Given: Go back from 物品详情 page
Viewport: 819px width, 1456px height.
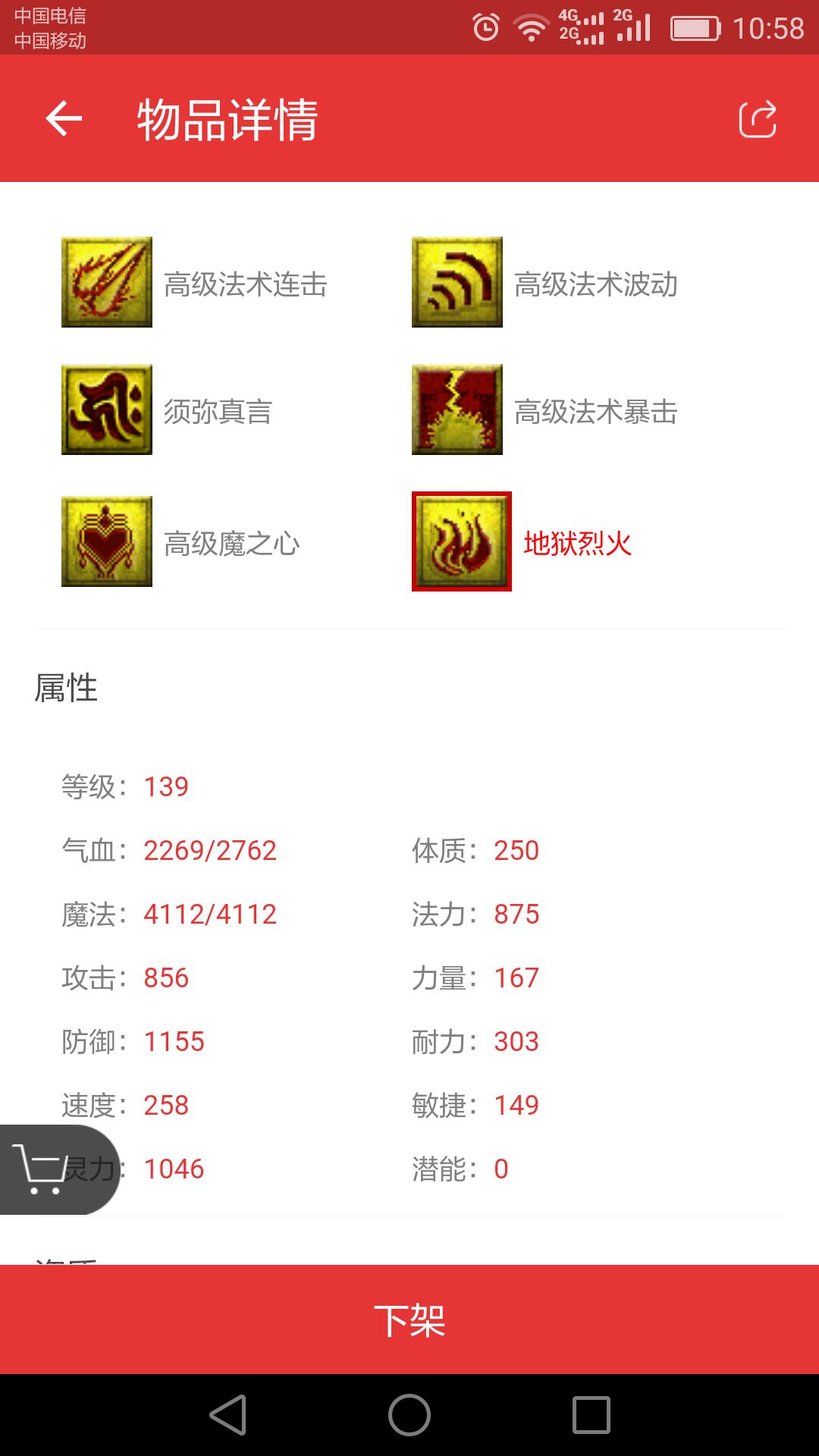Looking at the screenshot, I should (64, 119).
